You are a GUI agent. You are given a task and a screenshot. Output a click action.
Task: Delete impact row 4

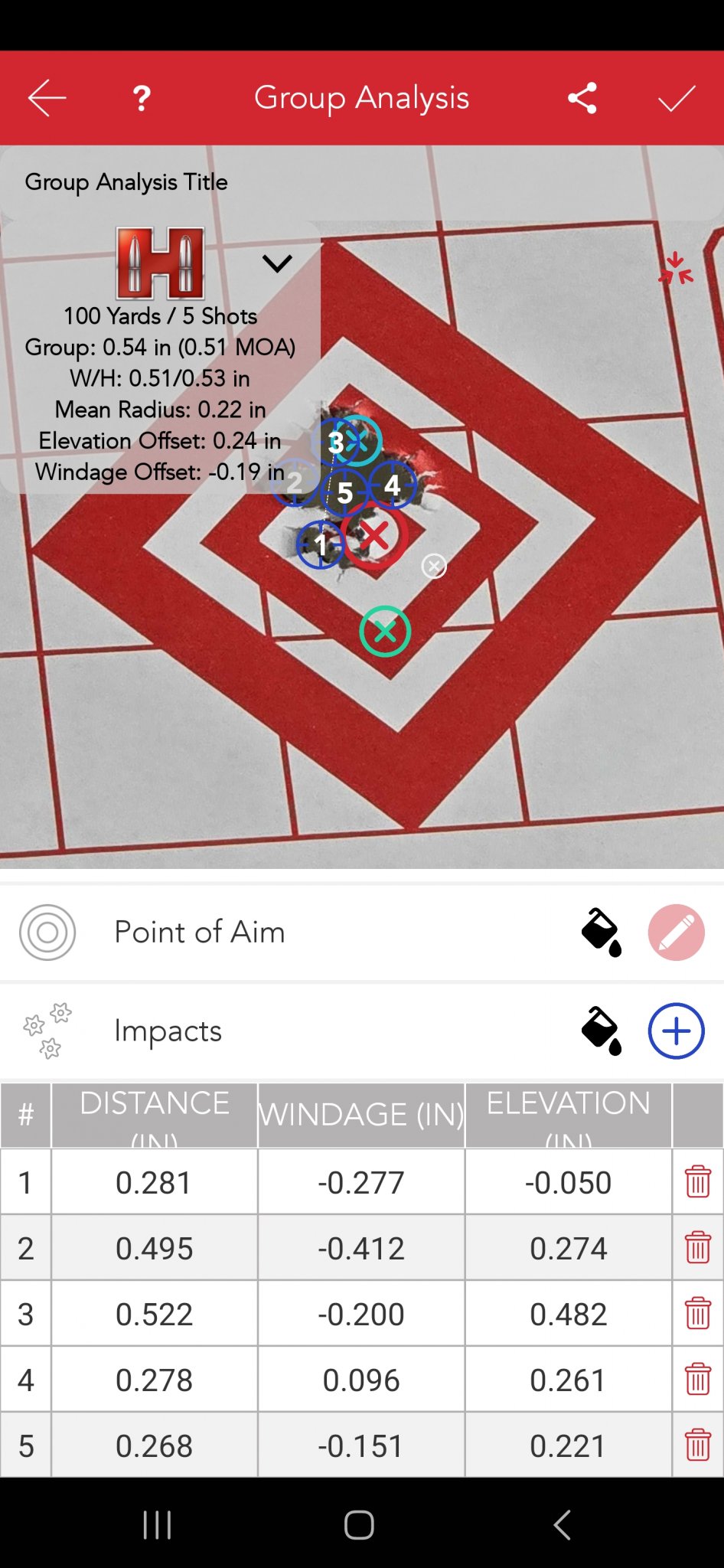click(698, 1379)
